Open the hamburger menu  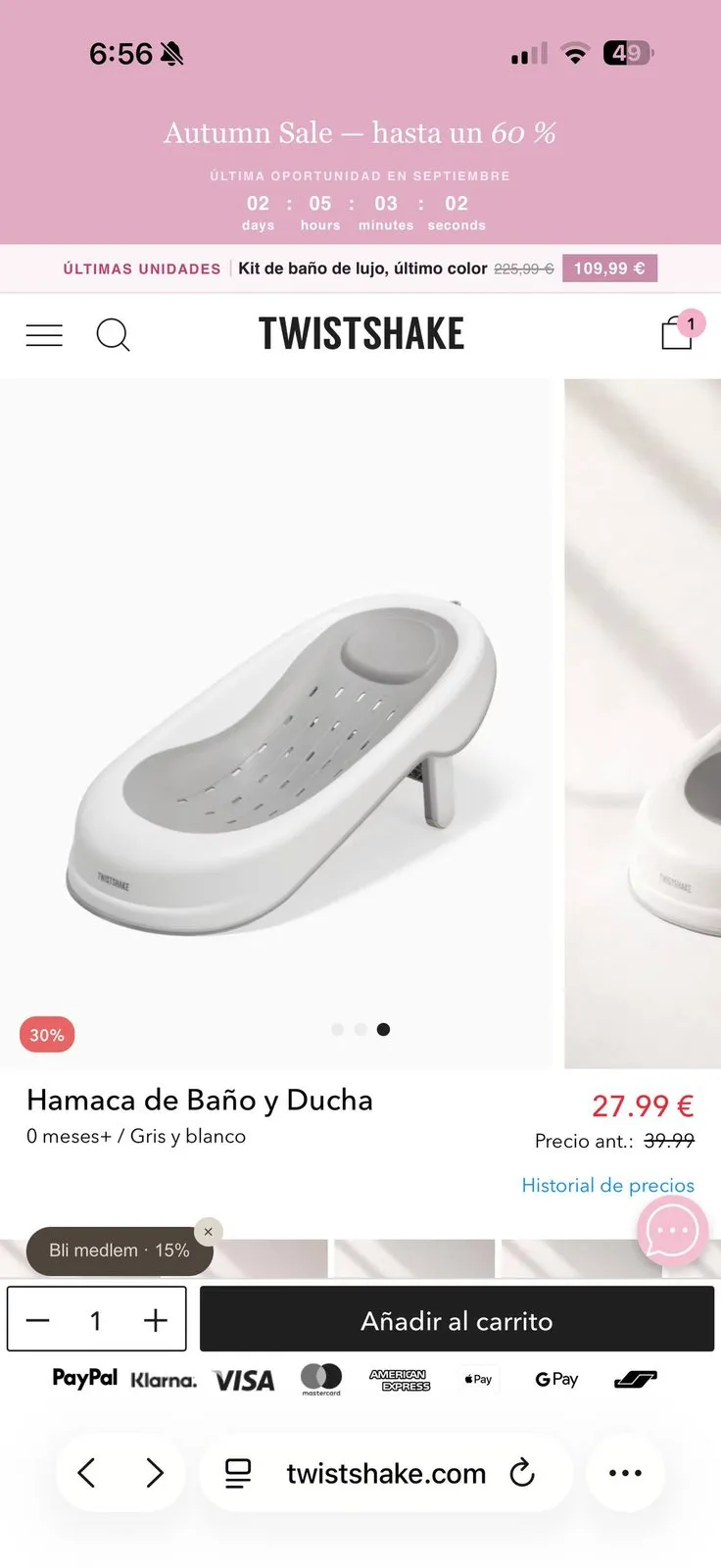[x=44, y=335]
